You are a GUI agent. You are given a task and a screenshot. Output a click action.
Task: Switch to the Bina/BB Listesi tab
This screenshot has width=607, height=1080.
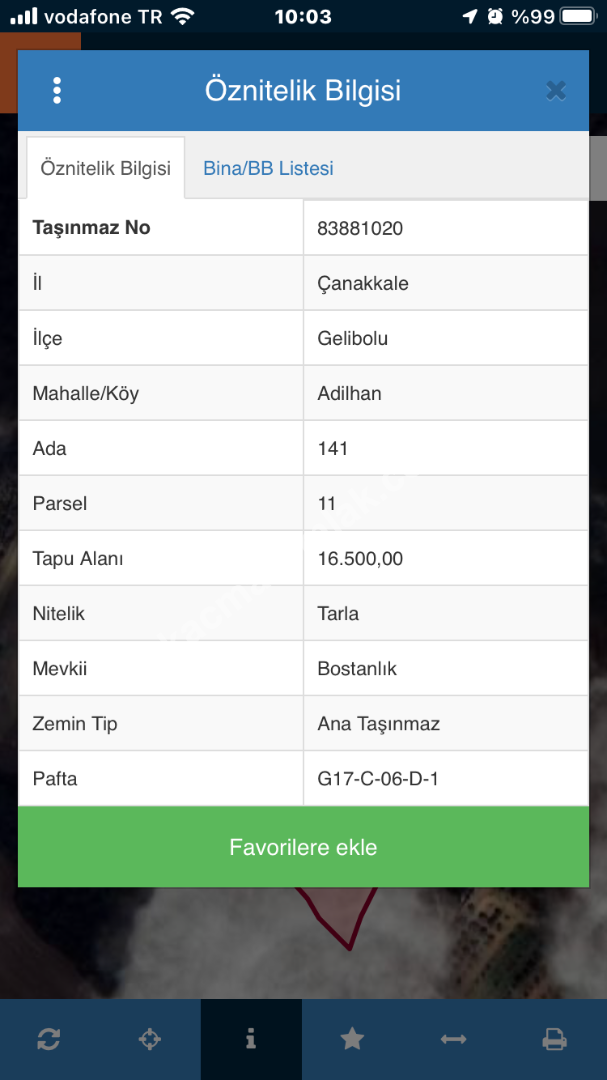268,168
